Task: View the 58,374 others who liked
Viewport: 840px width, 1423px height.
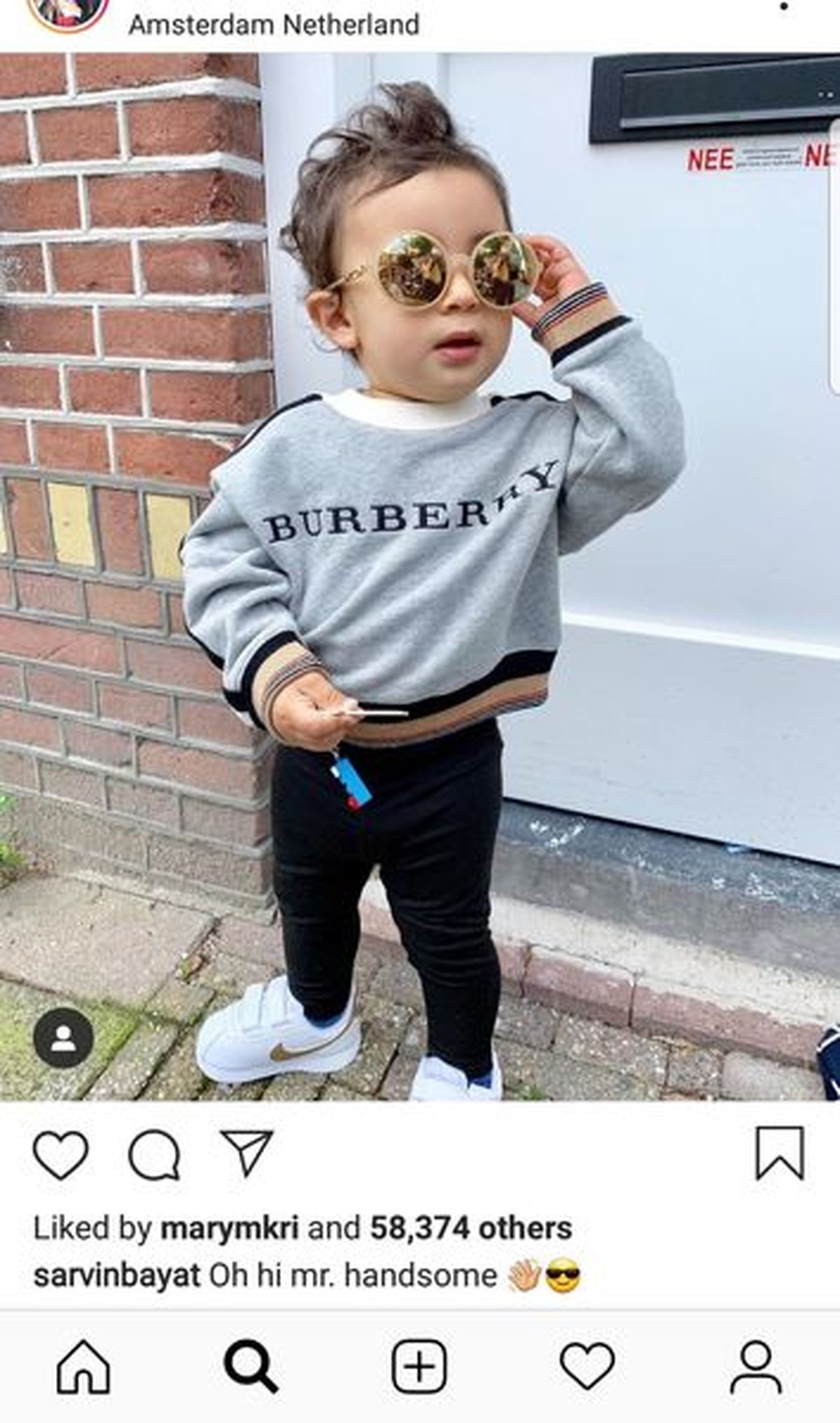Action: click(x=470, y=1228)
